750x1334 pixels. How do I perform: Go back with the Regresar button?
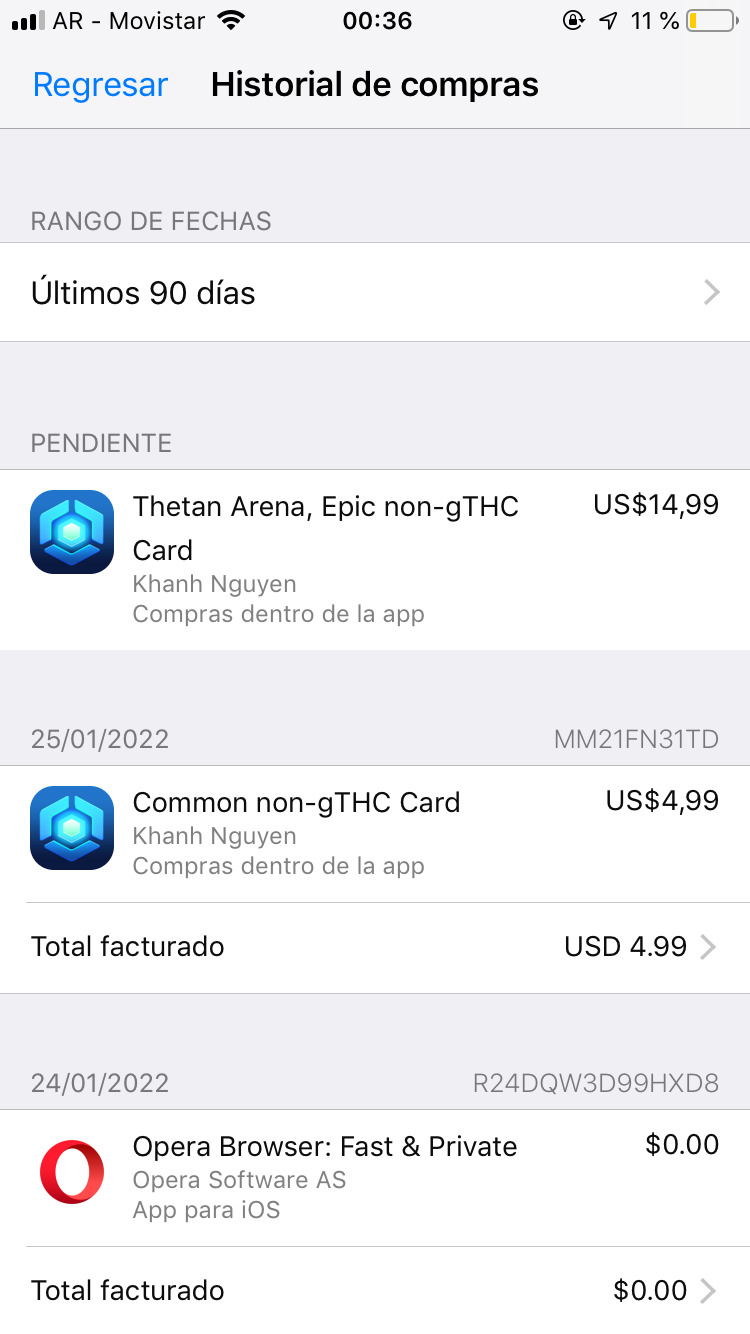pos(100,85)
